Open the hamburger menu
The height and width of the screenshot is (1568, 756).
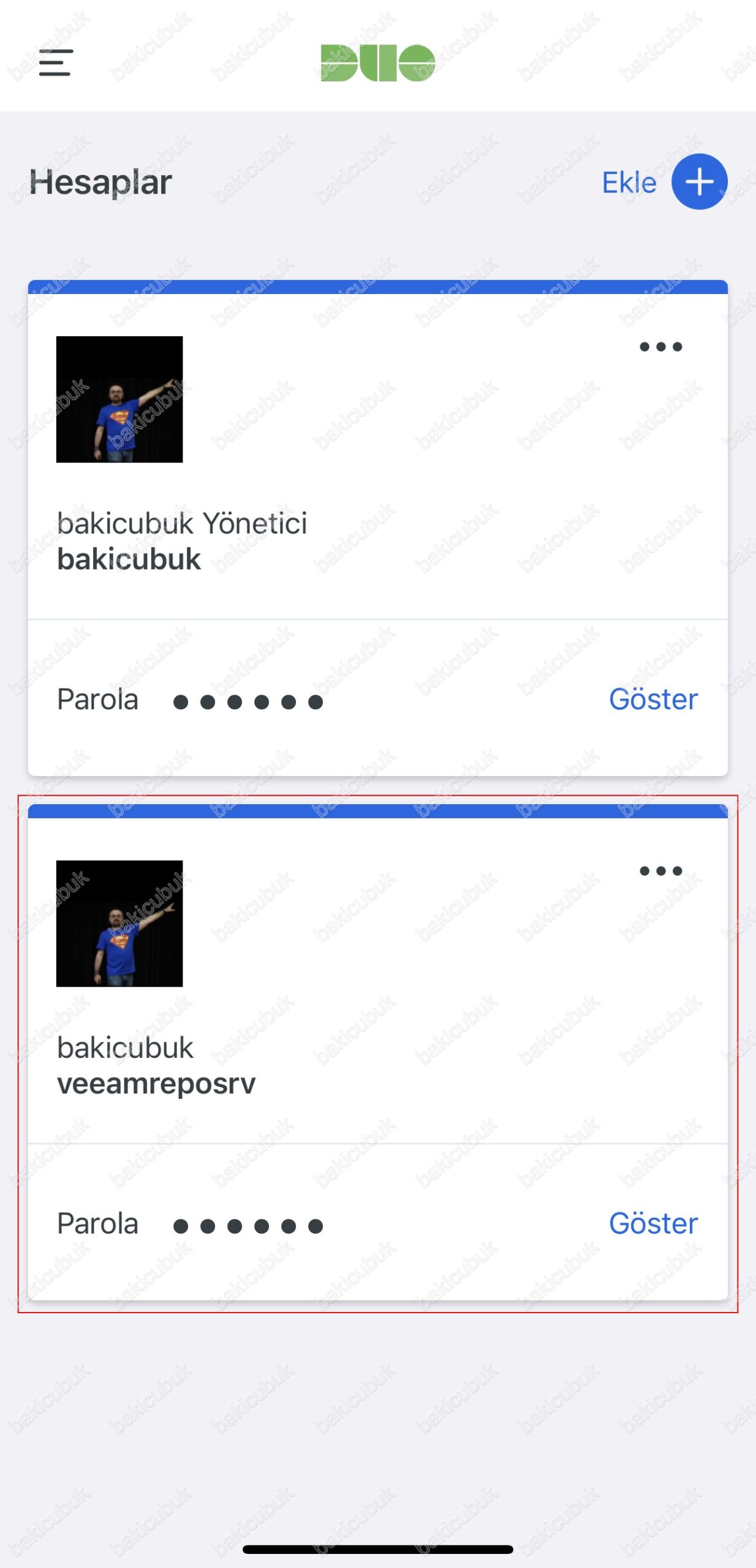(56, 62)
